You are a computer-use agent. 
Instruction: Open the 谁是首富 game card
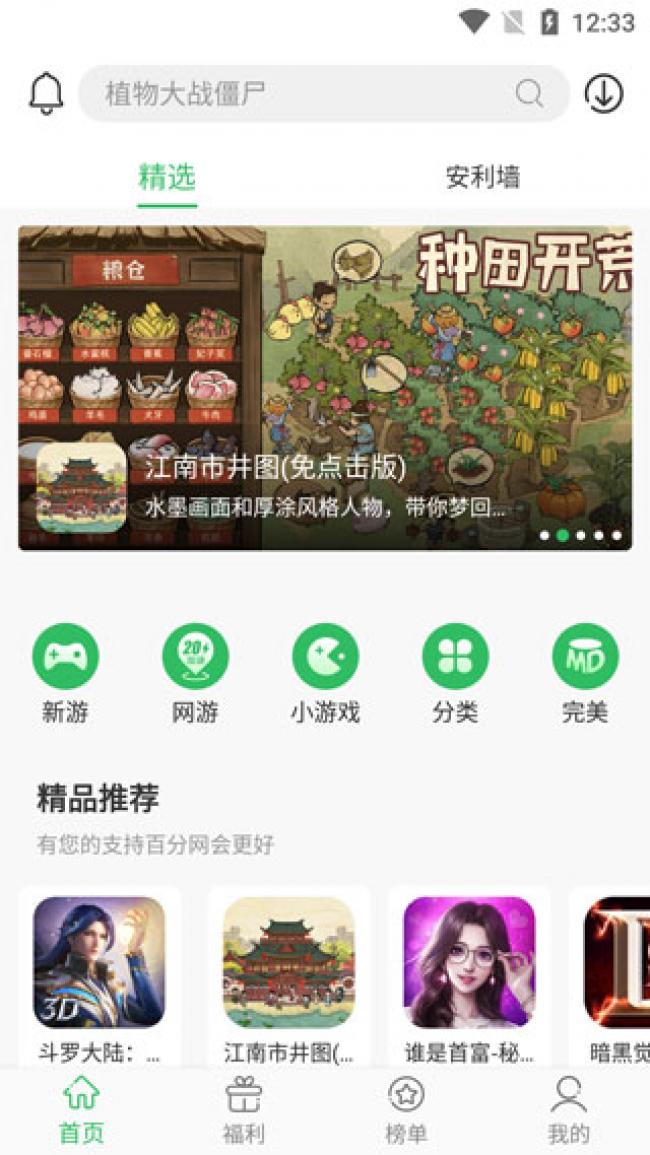coord(468,975)
